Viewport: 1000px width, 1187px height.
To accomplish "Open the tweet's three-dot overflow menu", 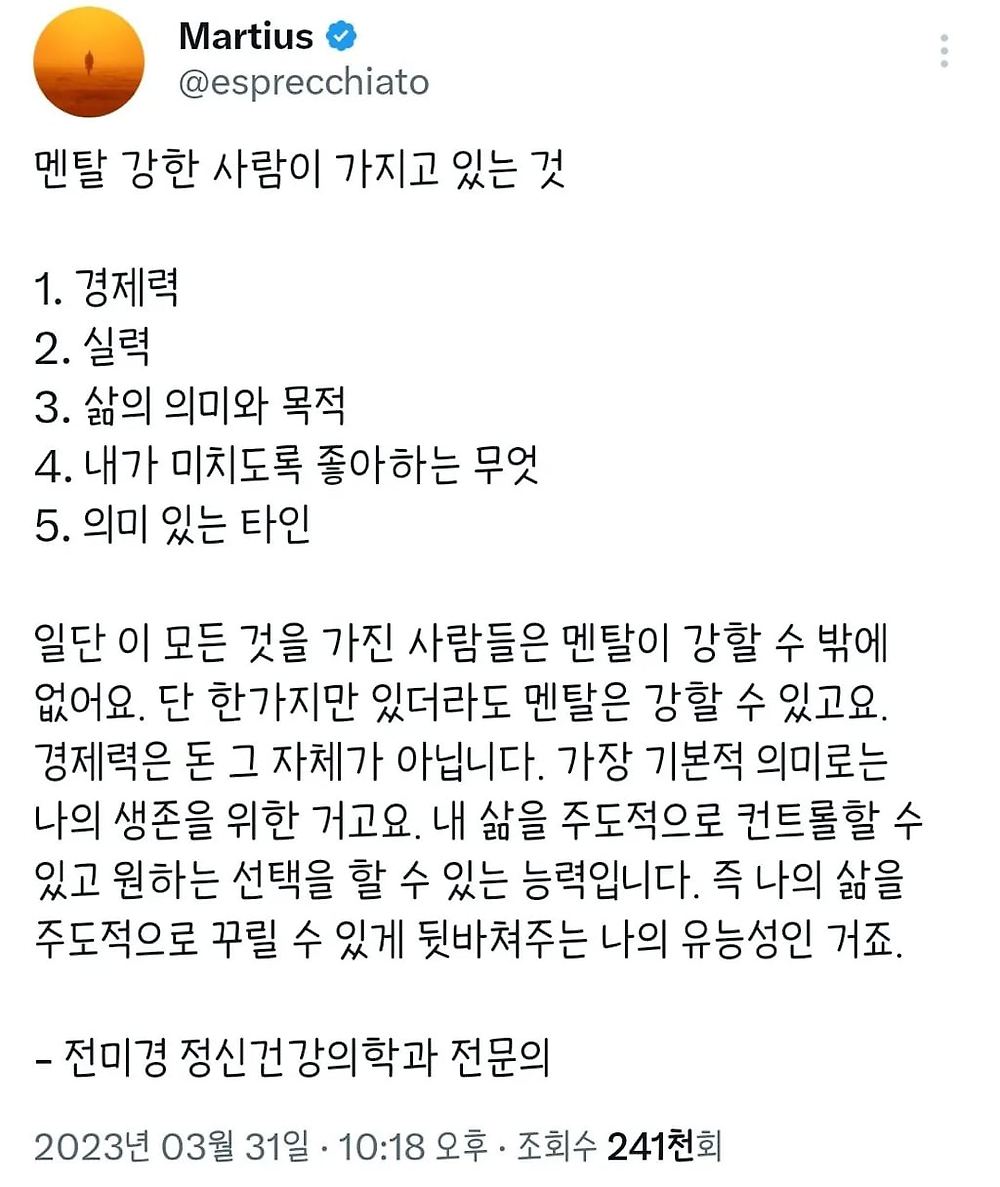I will click(x=944, y=51).
